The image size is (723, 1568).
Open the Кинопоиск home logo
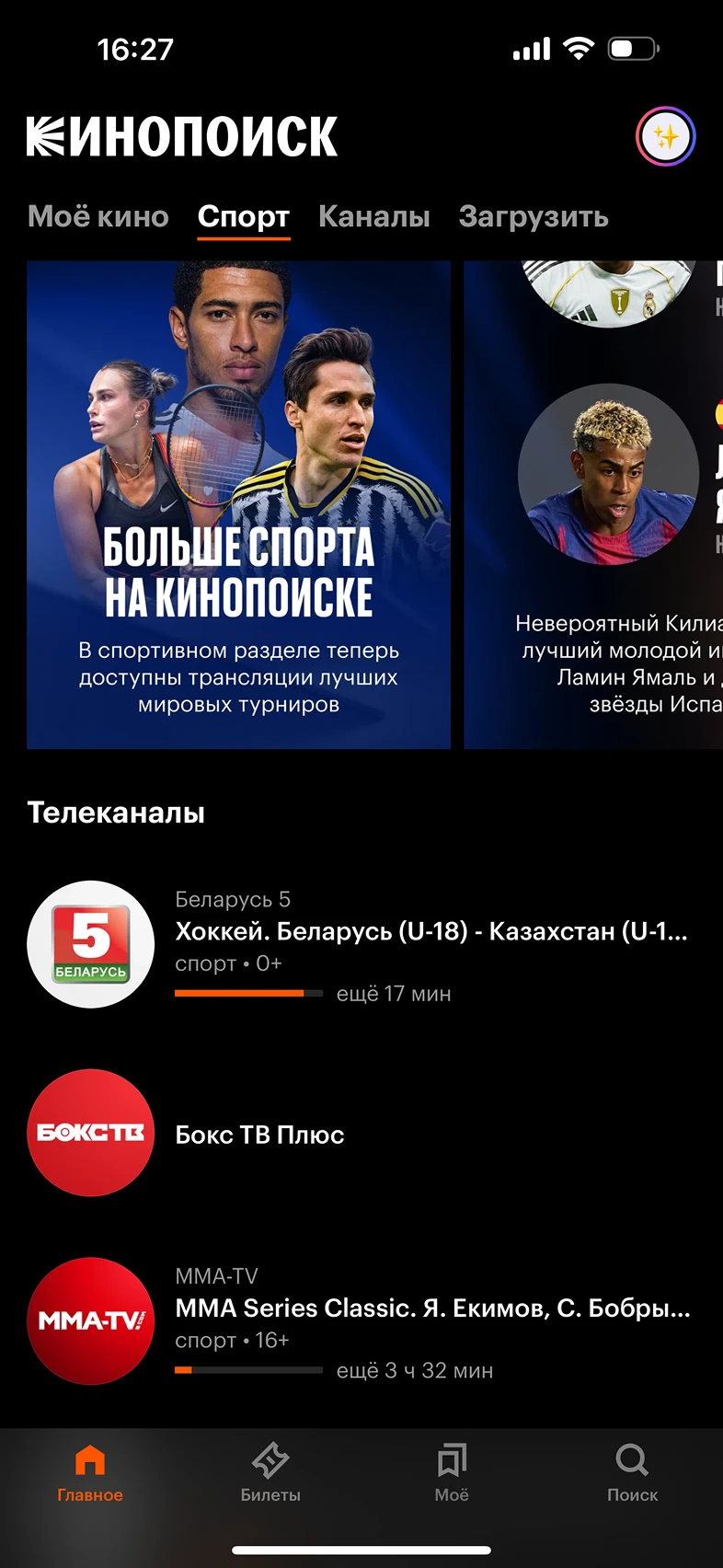pos(181,134)
